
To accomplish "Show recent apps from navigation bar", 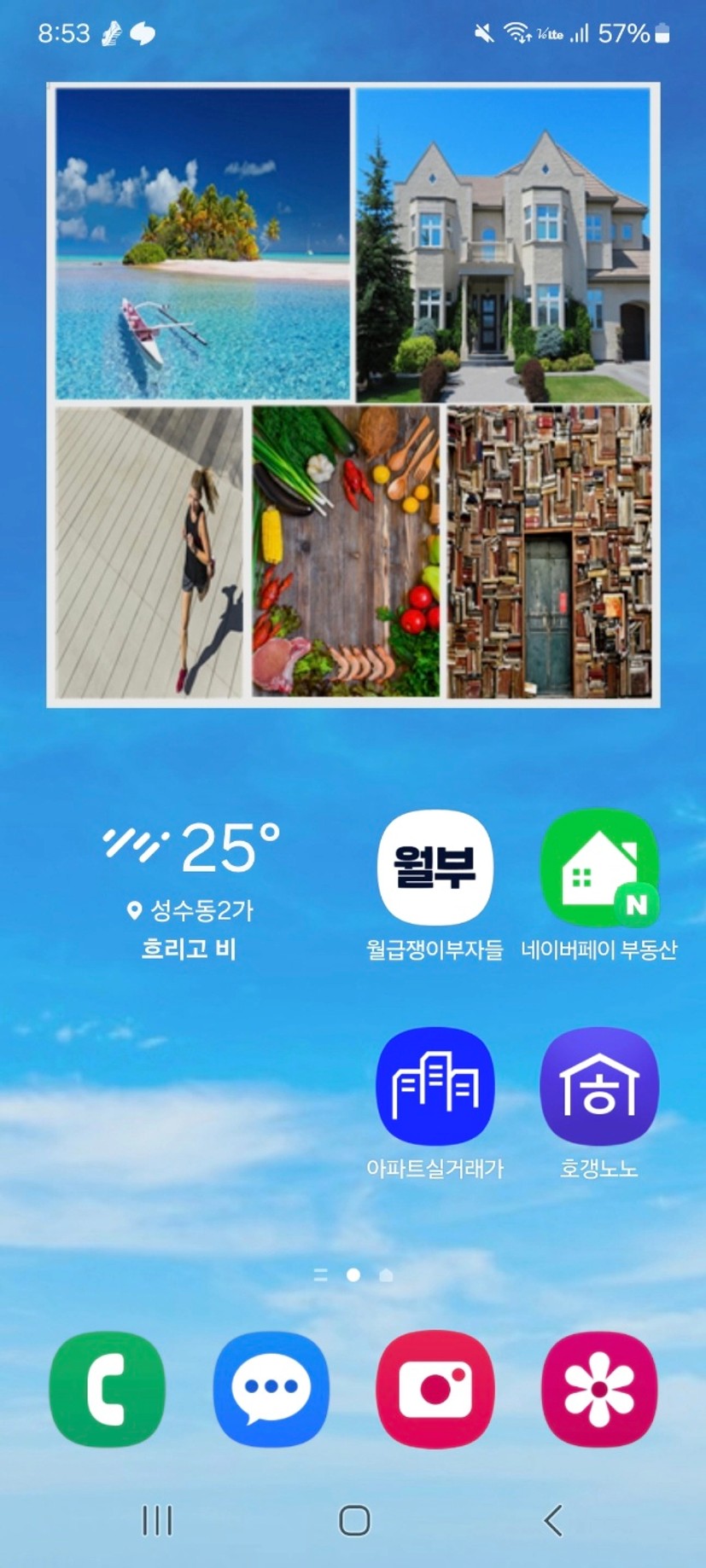I will pos(157,1520).
